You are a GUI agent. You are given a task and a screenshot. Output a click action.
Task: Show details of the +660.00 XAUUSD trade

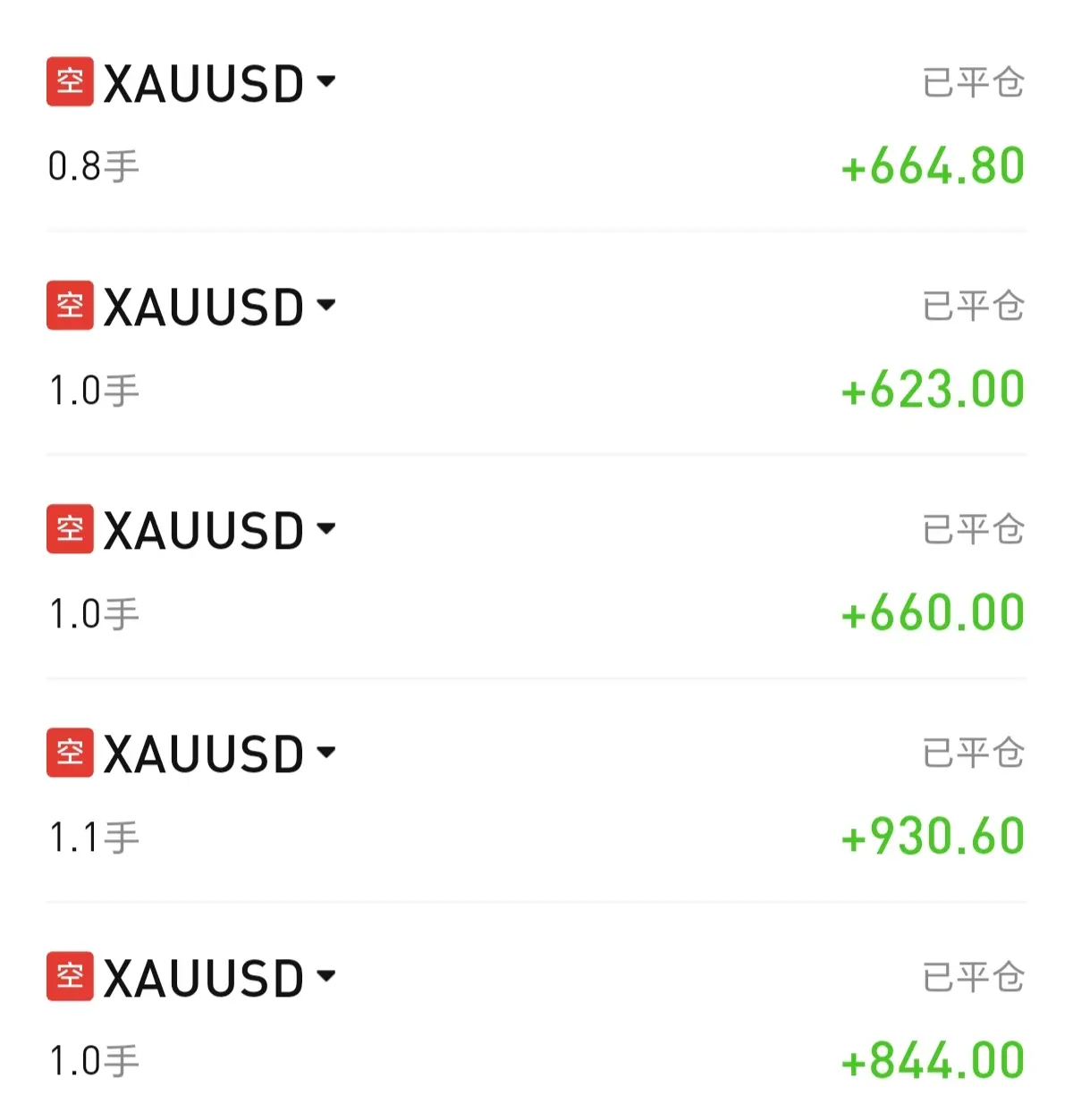[x=326, y=529]
